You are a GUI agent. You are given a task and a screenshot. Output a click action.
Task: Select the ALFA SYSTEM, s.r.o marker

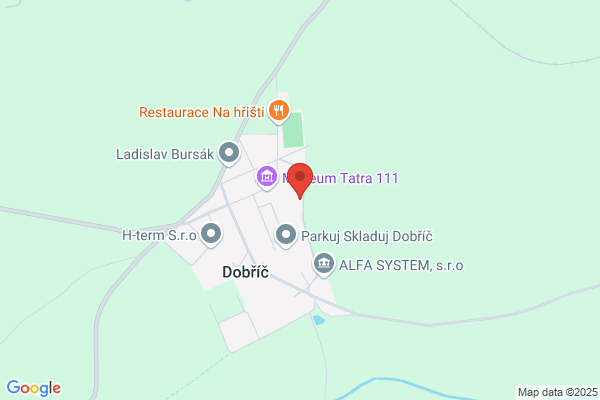click(x=324, y=265)
